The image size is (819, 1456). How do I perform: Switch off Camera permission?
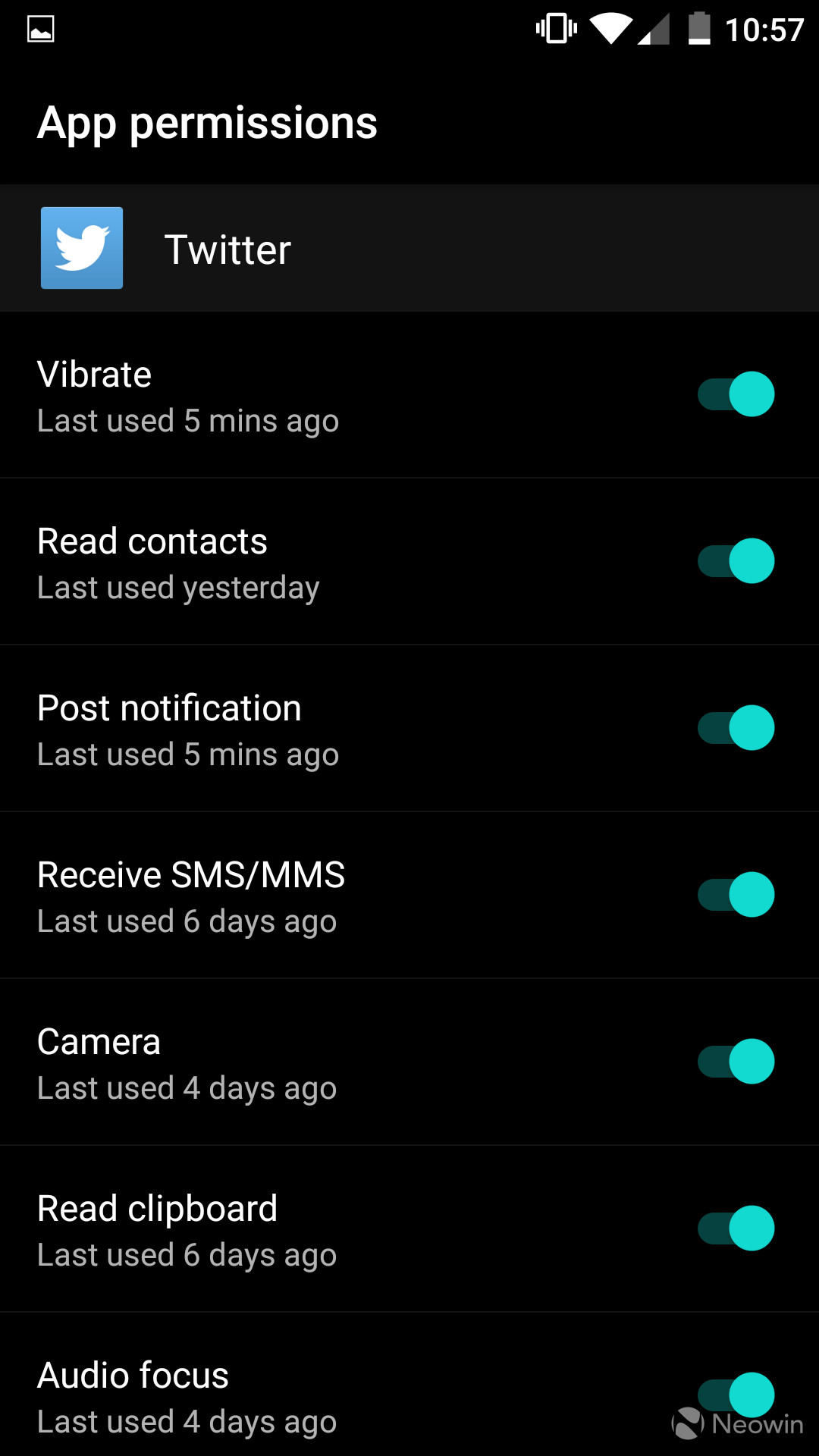pyautogui.click(x=736, y=1062)
